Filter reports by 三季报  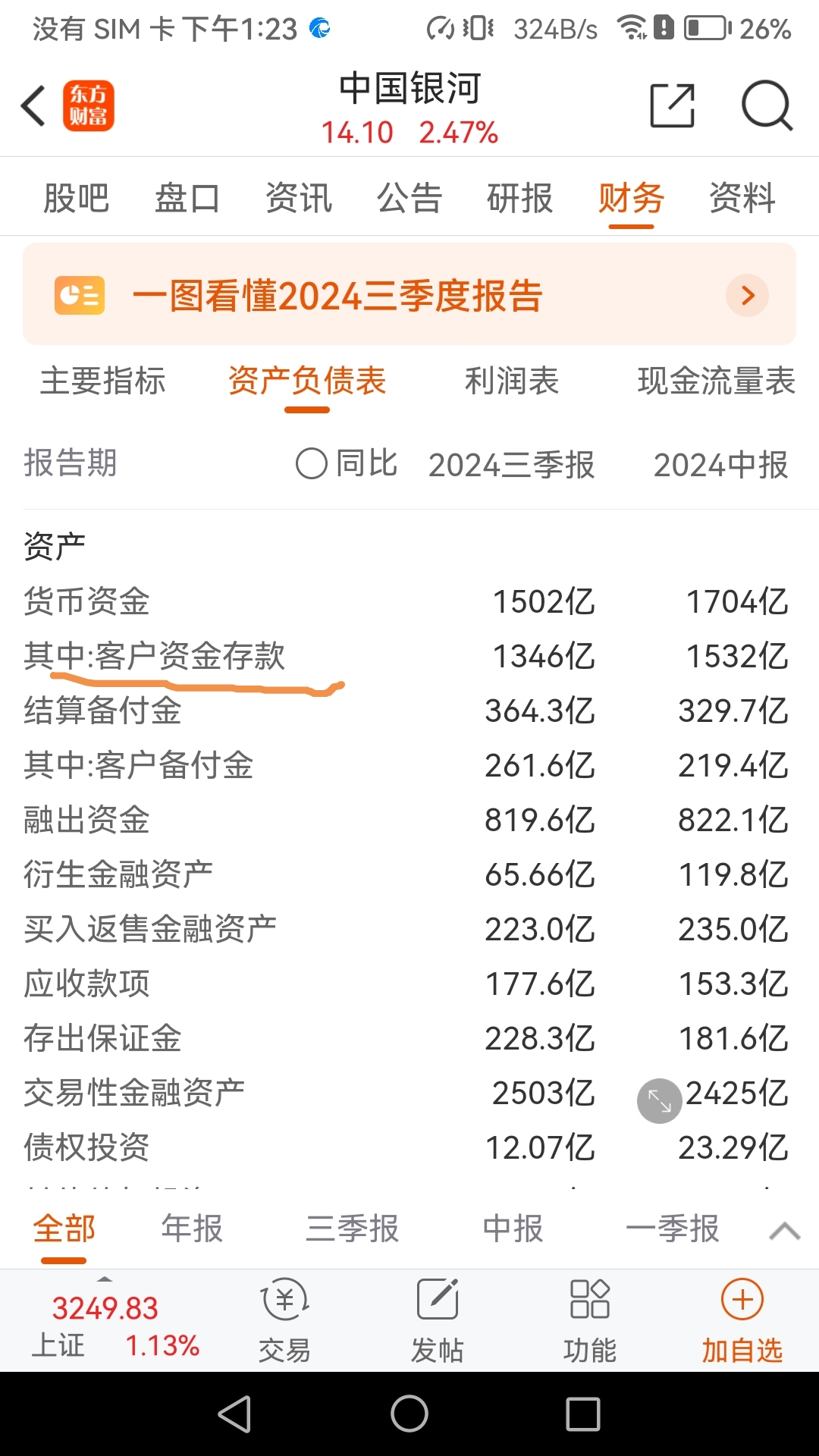coord(352,1228)
